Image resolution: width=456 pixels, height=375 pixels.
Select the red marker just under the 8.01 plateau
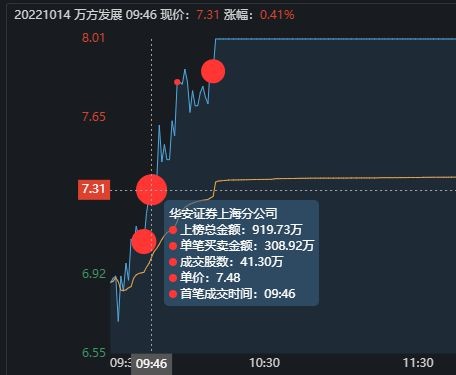pos(213,71)
